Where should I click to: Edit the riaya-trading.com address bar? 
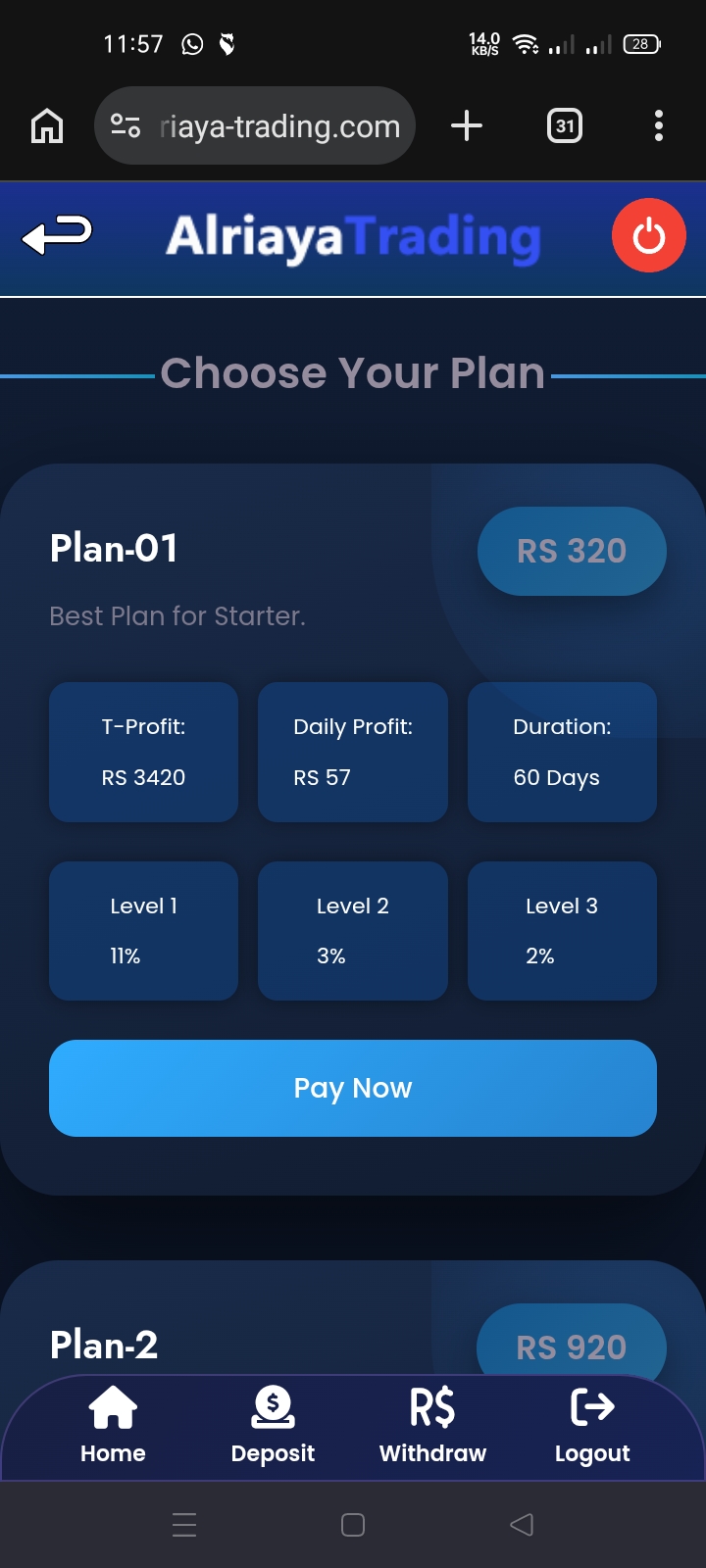pyautogui.click(x=279, y=125)
